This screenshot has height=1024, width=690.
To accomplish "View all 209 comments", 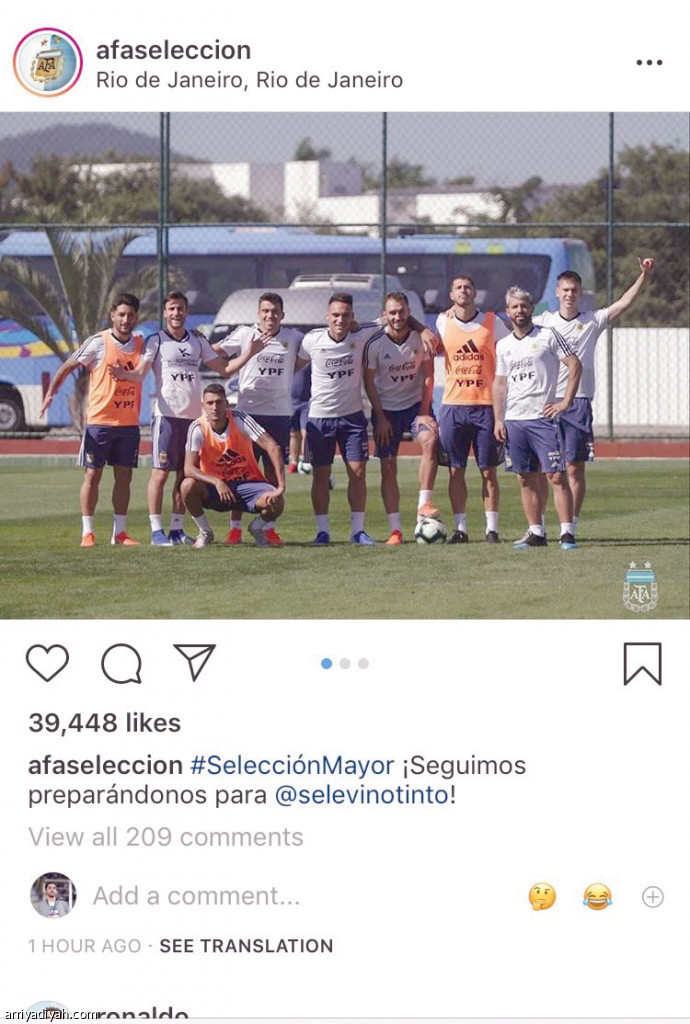I will tap(165, 837).
